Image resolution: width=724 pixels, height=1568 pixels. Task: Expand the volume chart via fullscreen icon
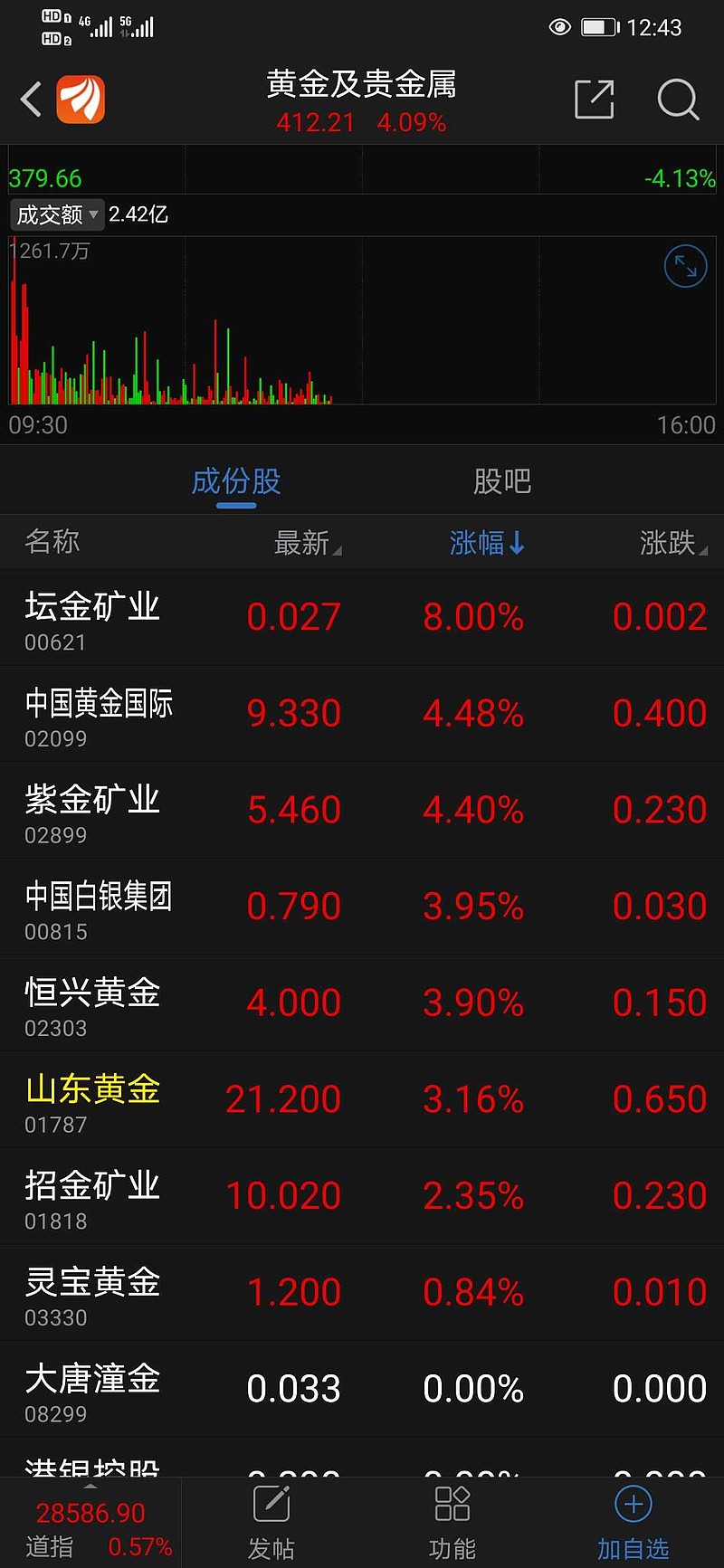pos(685,265)
